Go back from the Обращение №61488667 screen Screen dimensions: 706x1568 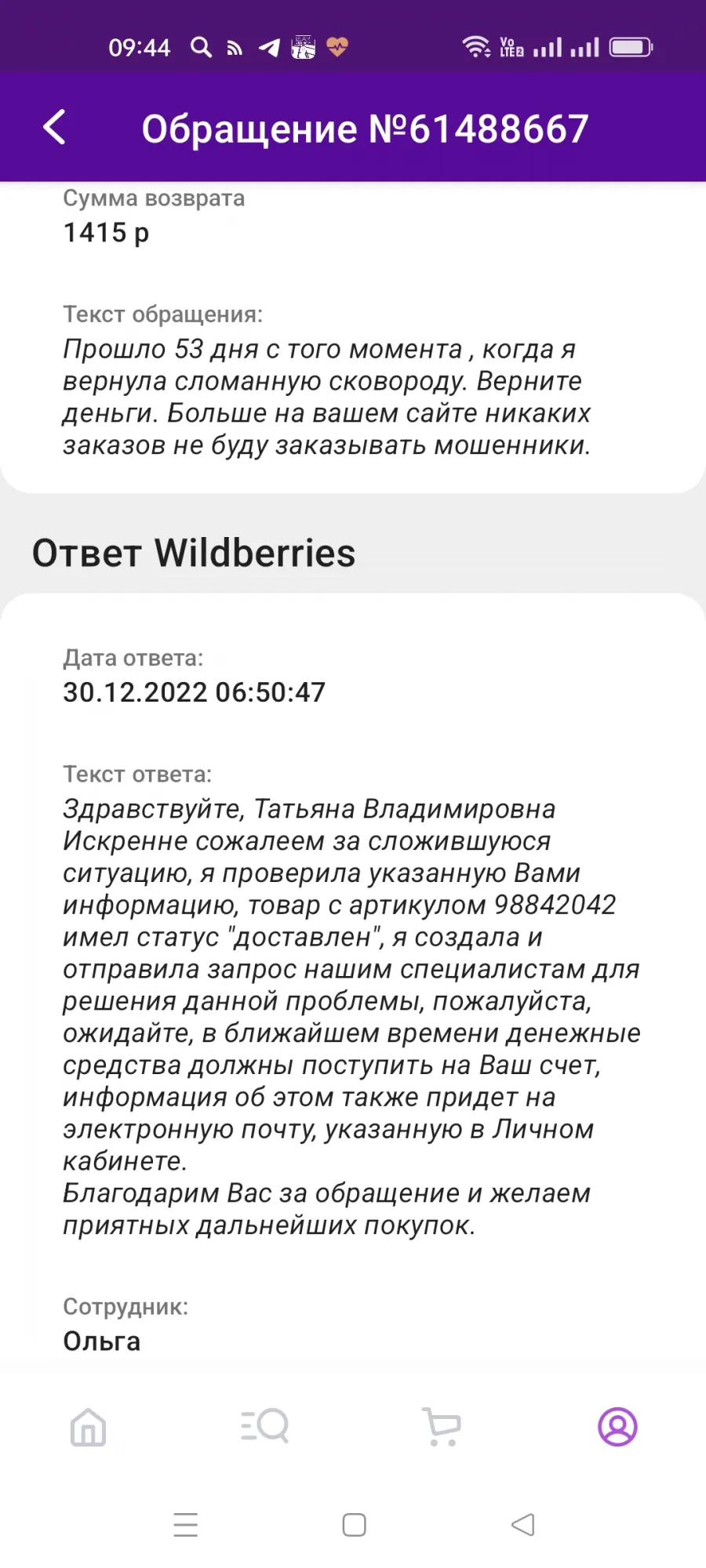coord(54,127)
